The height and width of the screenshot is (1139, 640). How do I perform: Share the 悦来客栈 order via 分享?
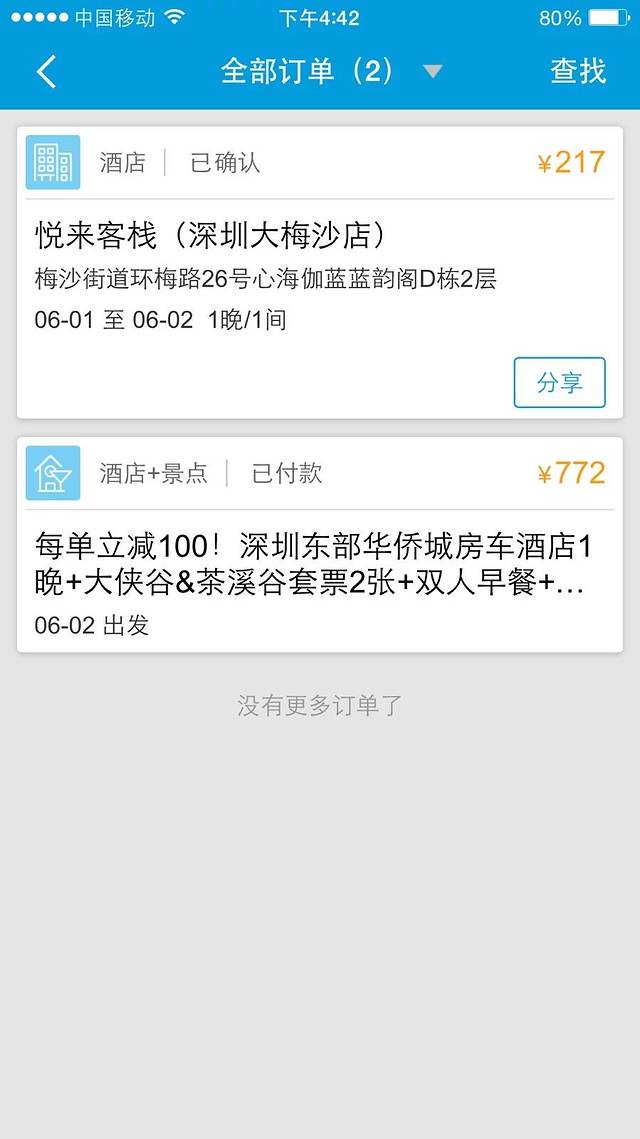(559, 383)
